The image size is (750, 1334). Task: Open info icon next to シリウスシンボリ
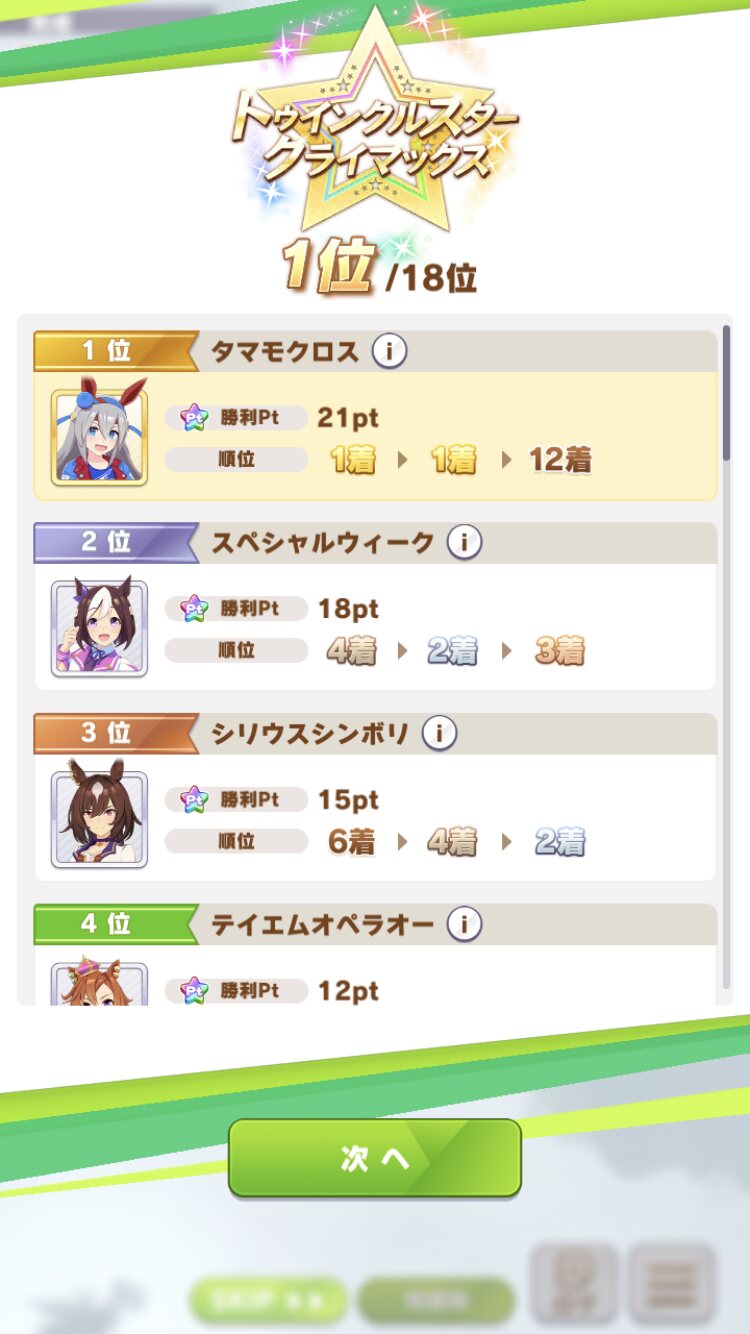439,734
